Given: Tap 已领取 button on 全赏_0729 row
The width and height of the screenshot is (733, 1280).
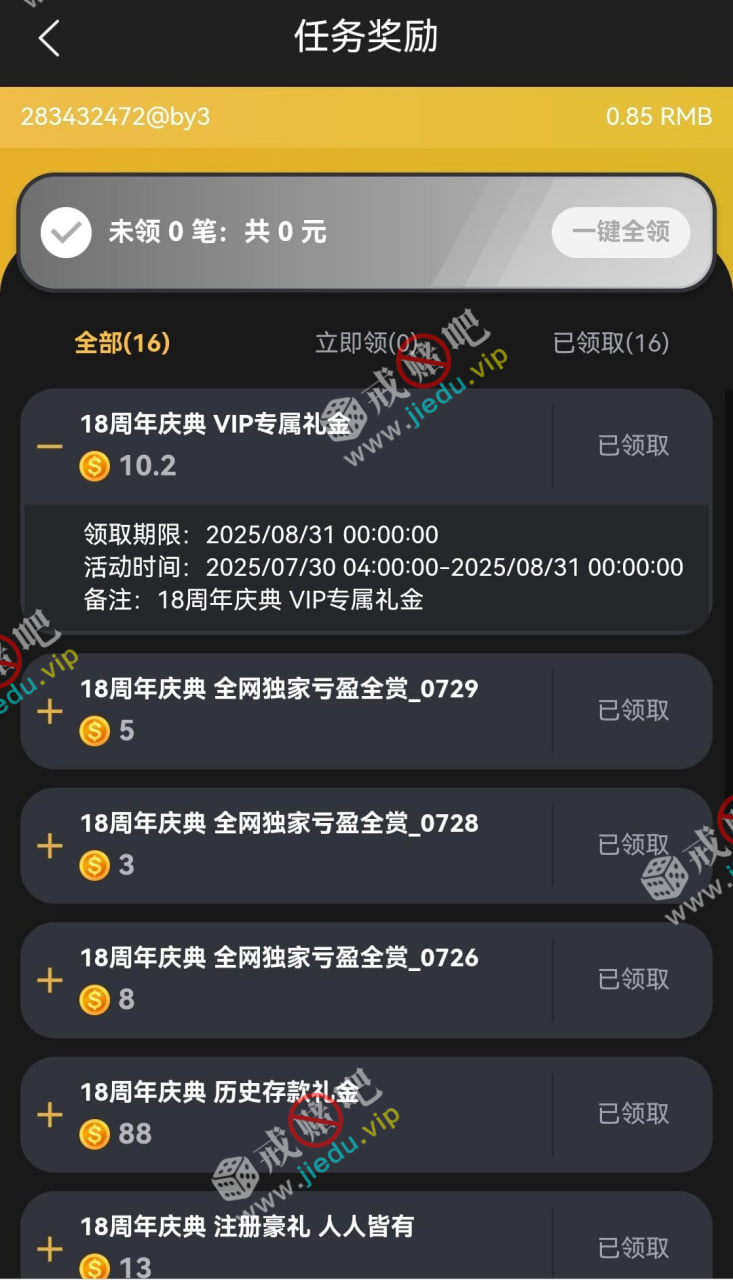Looking at the screenshot, I should (x=633, y=711).
